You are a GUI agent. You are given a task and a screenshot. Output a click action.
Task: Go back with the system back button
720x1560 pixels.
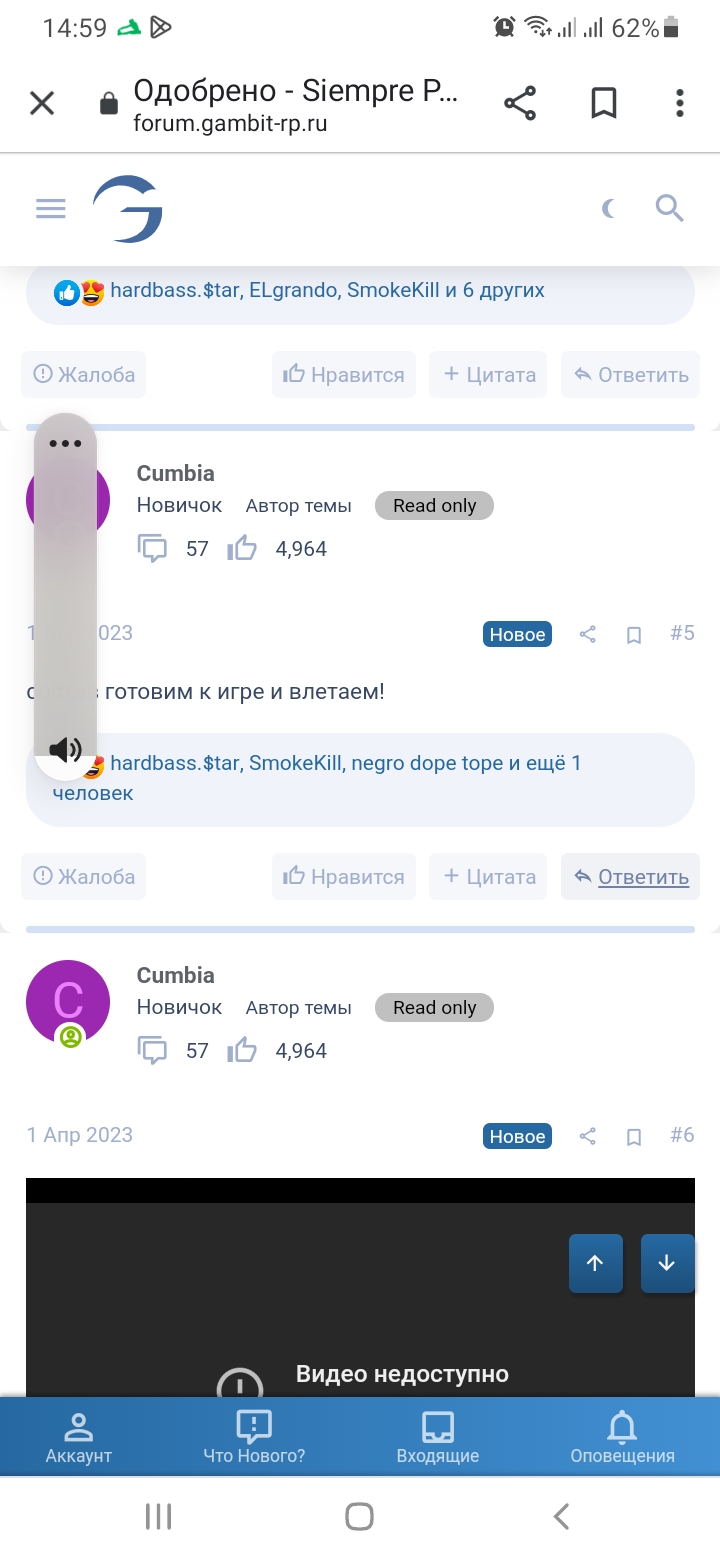click(561, 1516)
